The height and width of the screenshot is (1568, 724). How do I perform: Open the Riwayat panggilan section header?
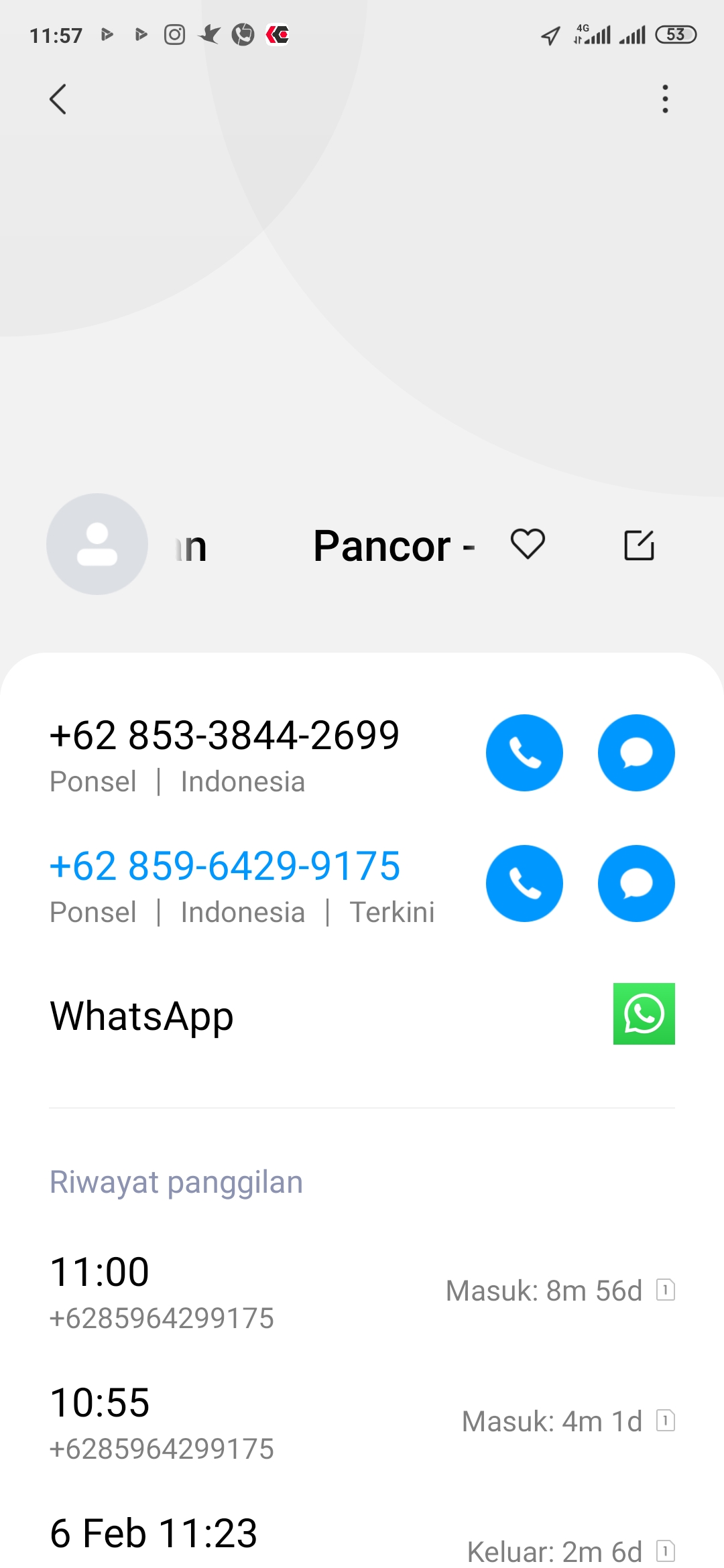tap(176, 1181)
